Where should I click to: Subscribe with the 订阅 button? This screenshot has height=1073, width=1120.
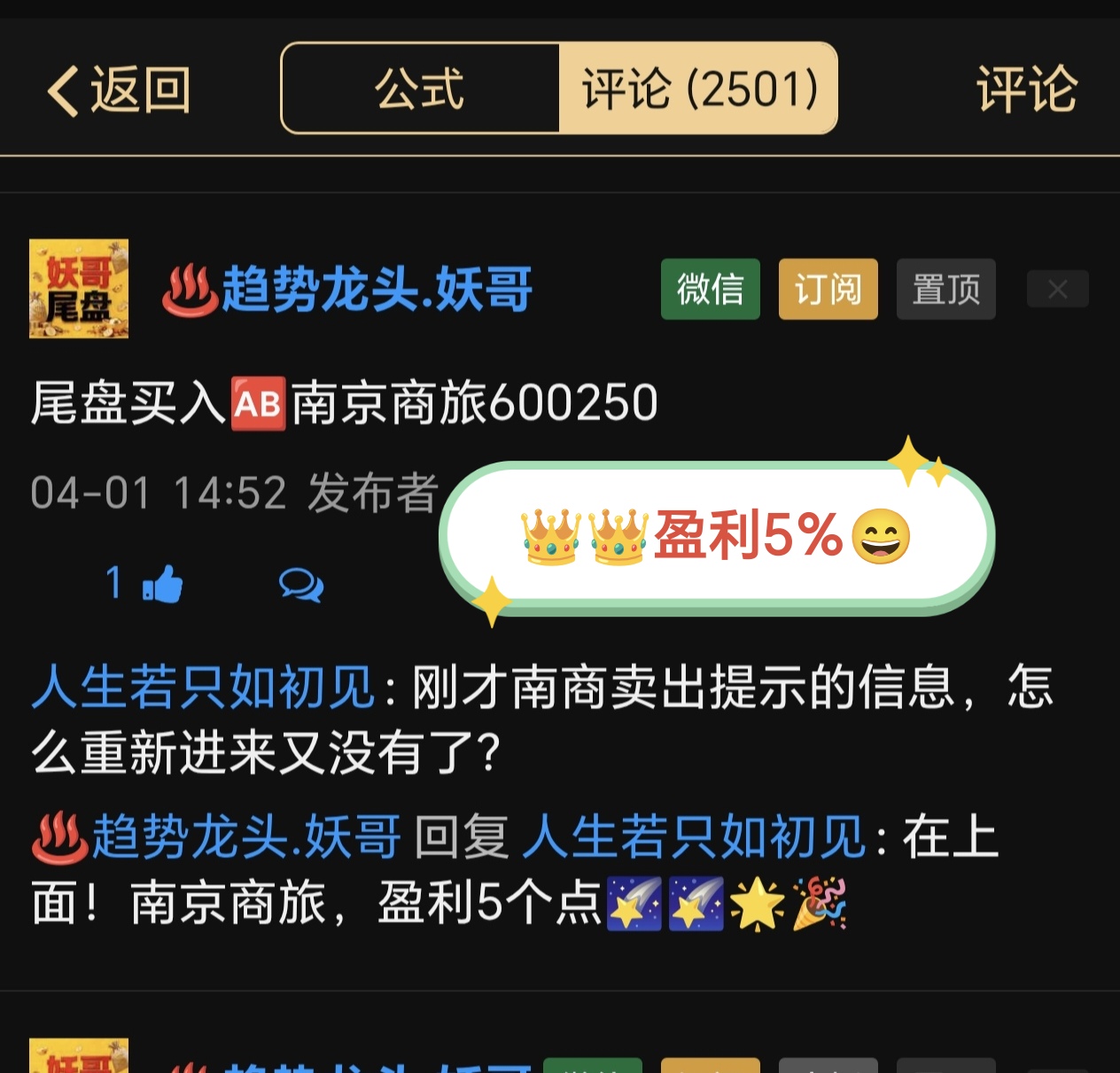click(x=828, y=289)
